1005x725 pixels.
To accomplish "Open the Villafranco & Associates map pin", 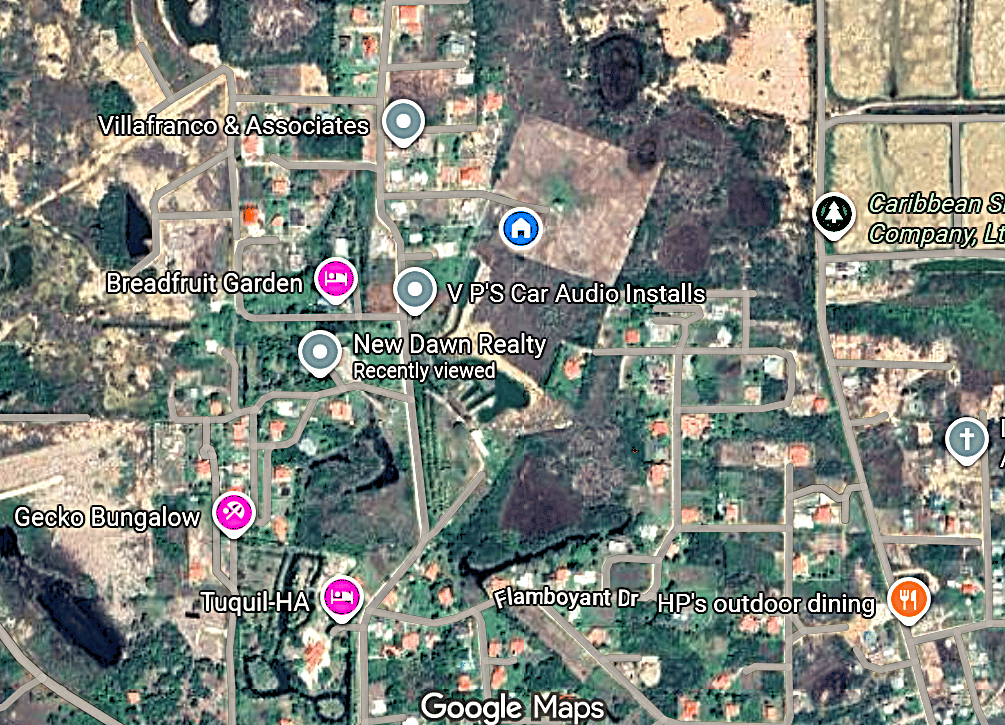I will coord(404,122).
